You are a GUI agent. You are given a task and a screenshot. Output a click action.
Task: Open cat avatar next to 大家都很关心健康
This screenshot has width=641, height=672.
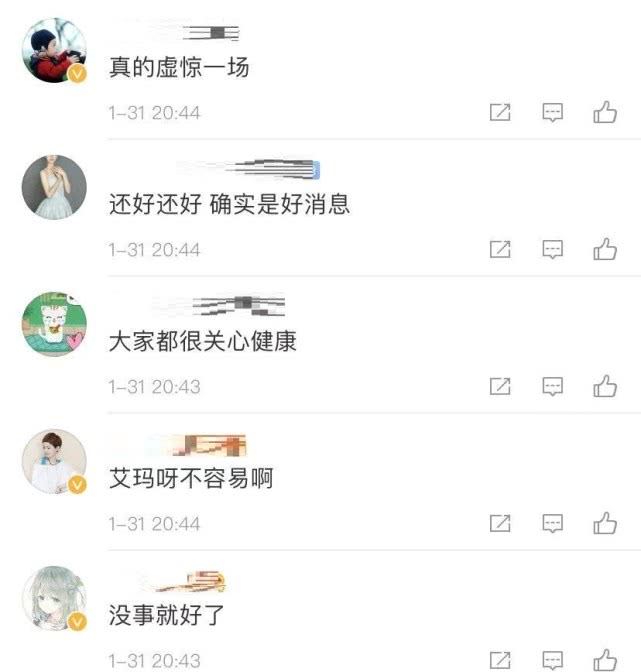(x=54, y=324)
